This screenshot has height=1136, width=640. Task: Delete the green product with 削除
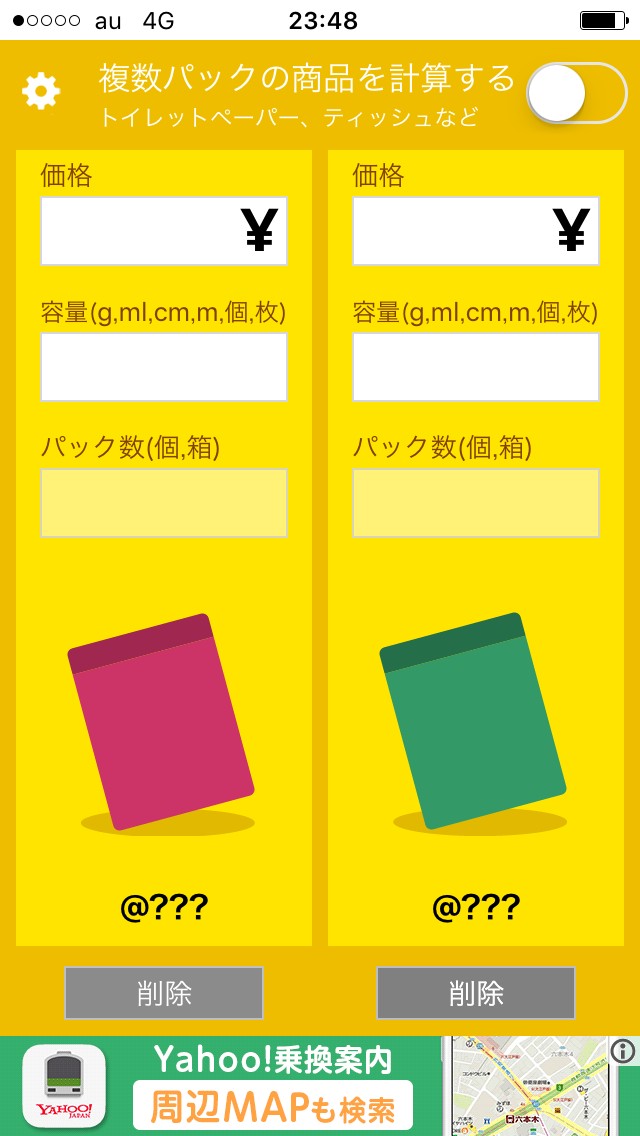point(476,993)
